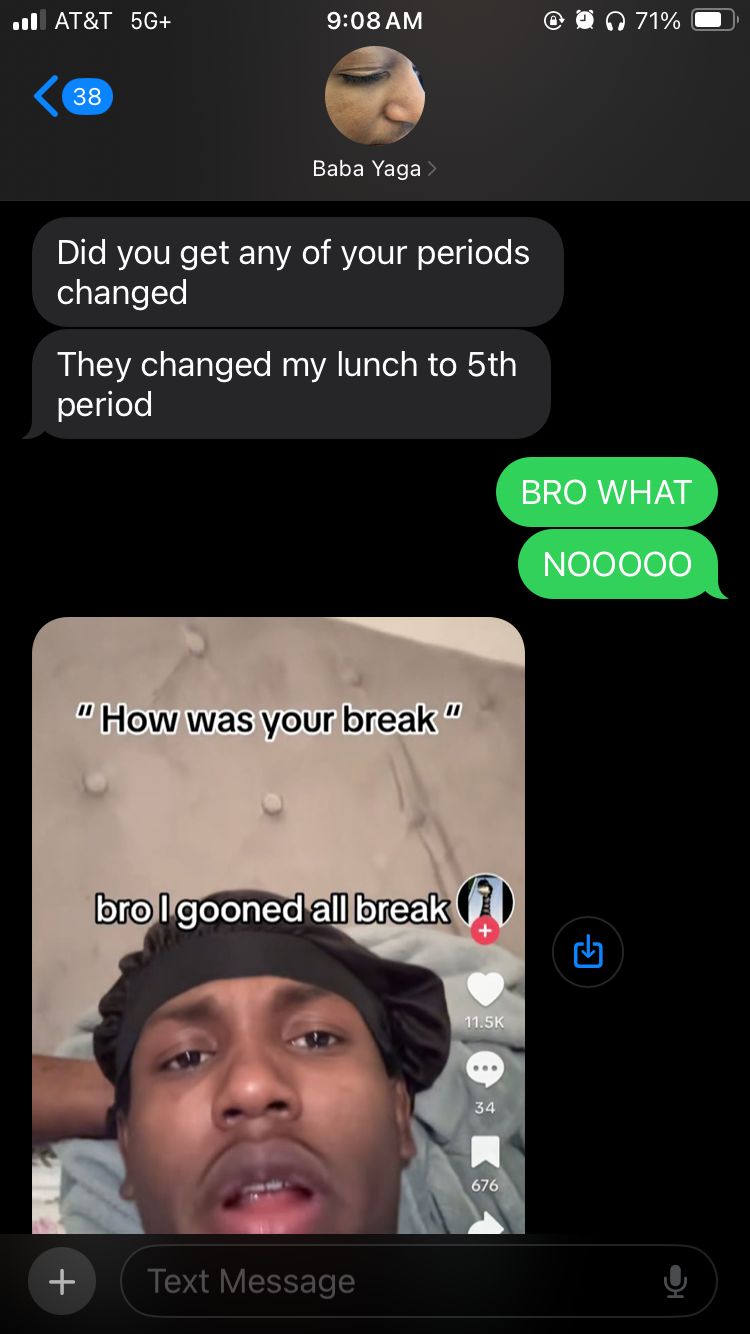Image resolution: width=750 pixels, height=1334 pixels.
Task: Open the shared TikTok video preview
Action: click(x=278, y=925)
